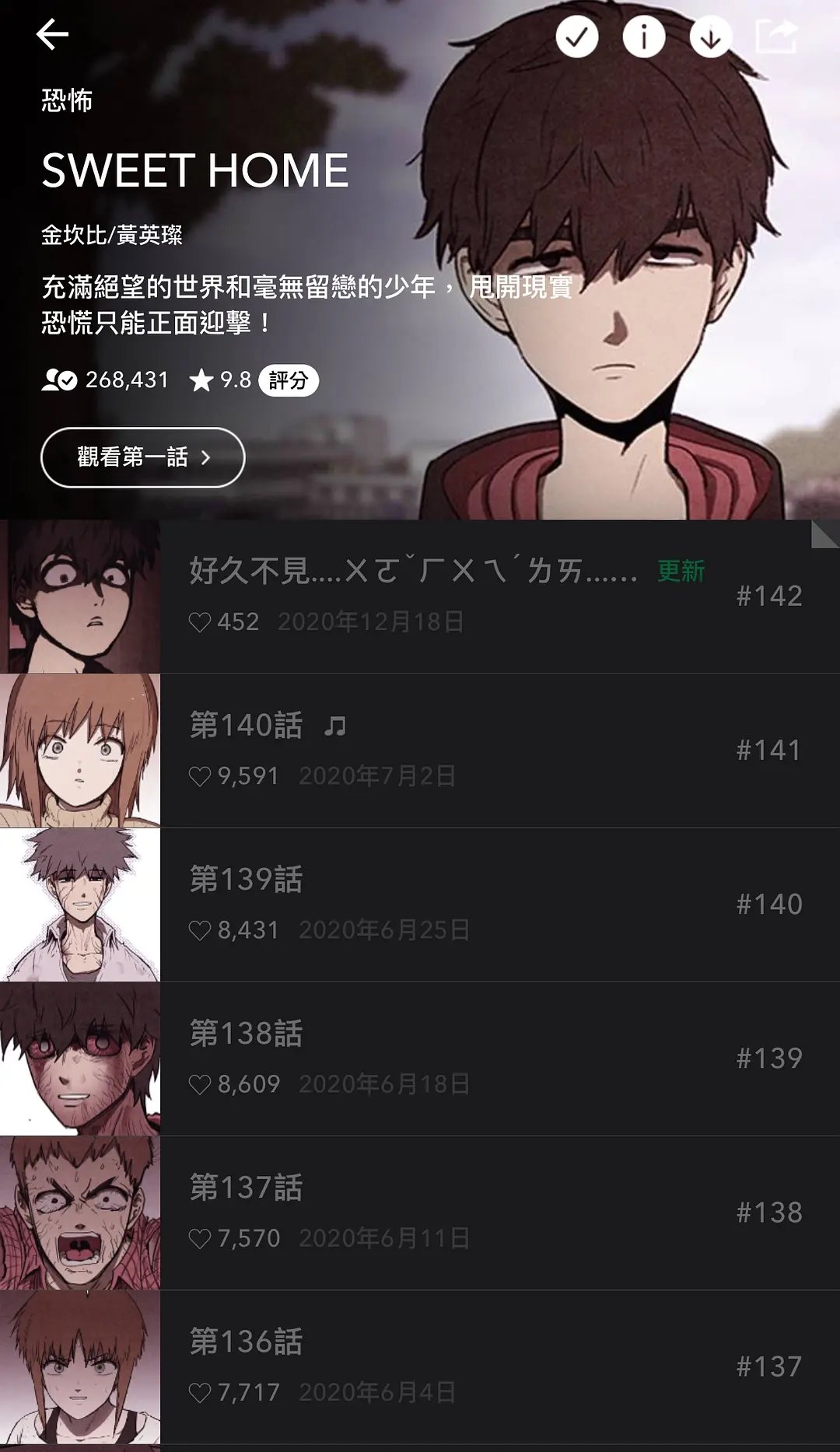The image size is (840, 1452).
Task: Tap the download episodes icon
Action: pyautogui.click(x=710, y=36)
